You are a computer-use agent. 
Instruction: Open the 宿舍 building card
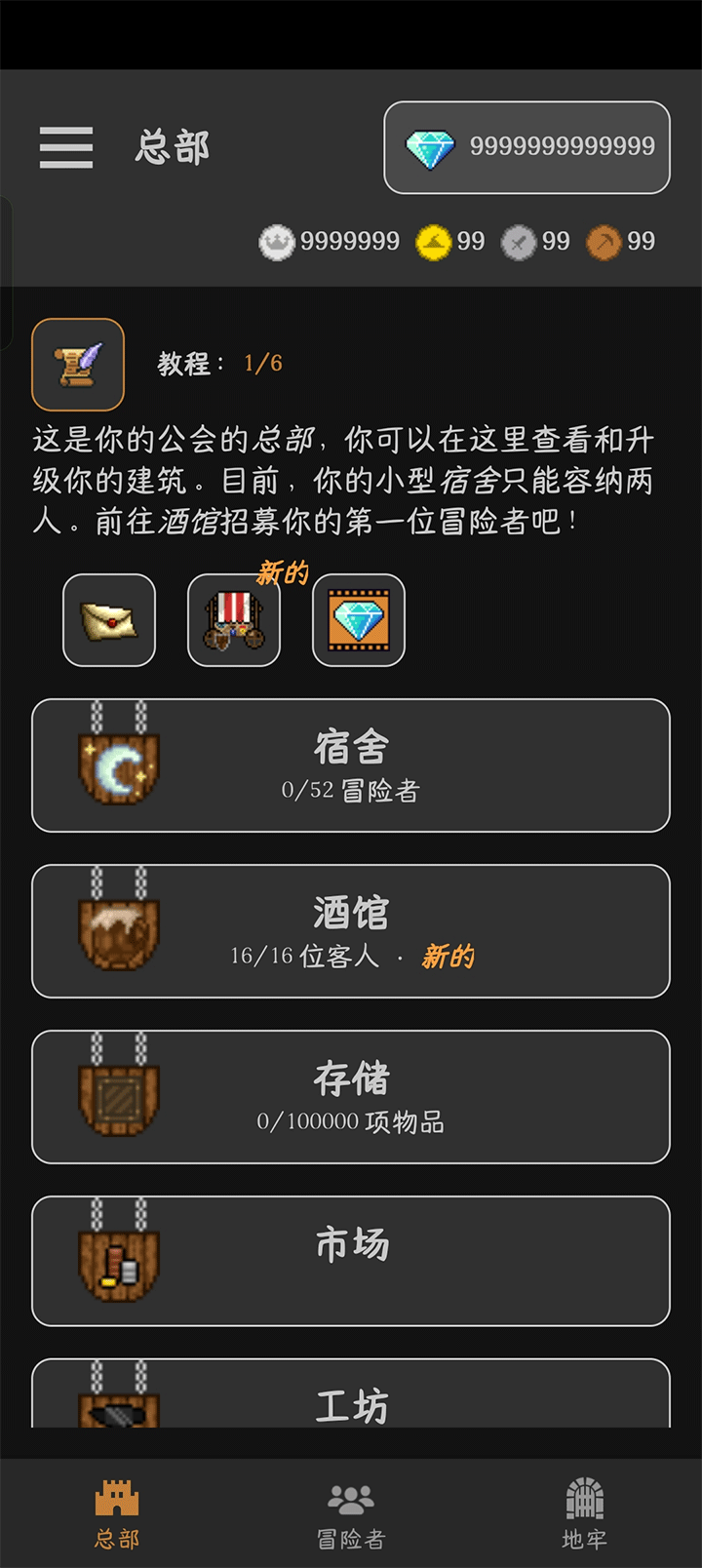point(351,765)
